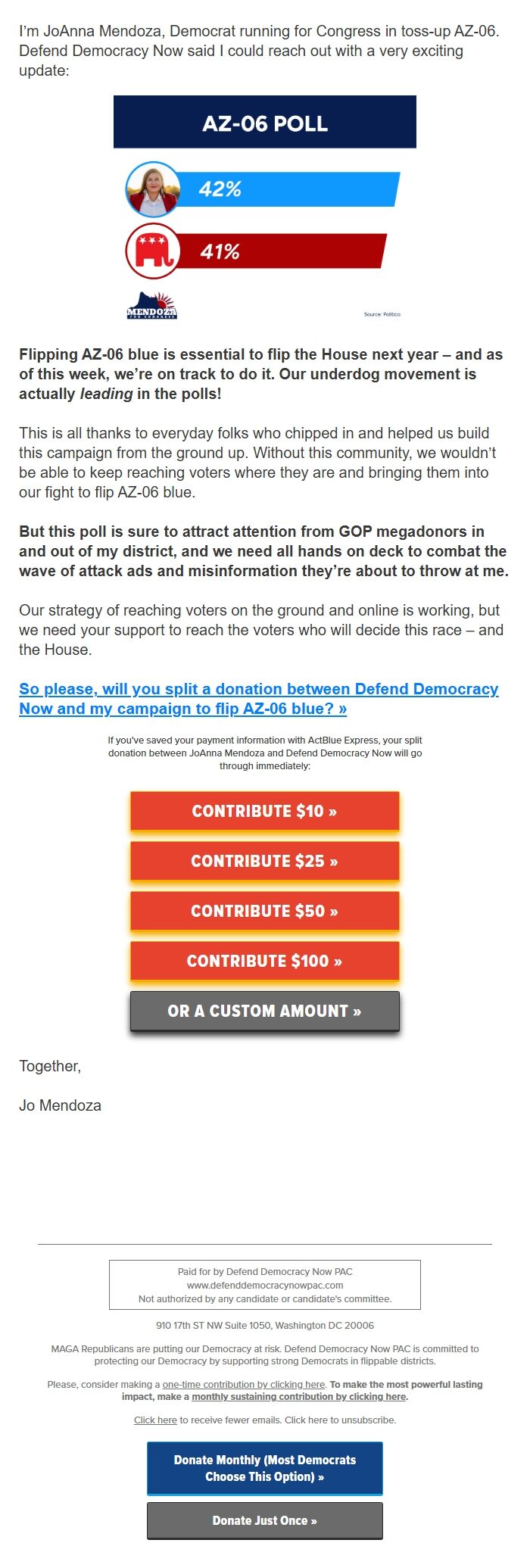Viewport: 530px width, 1568px height.
Task: Follow the monthly sustaining contribution link
Action: pyautogui.click(x=299, y=1396)
